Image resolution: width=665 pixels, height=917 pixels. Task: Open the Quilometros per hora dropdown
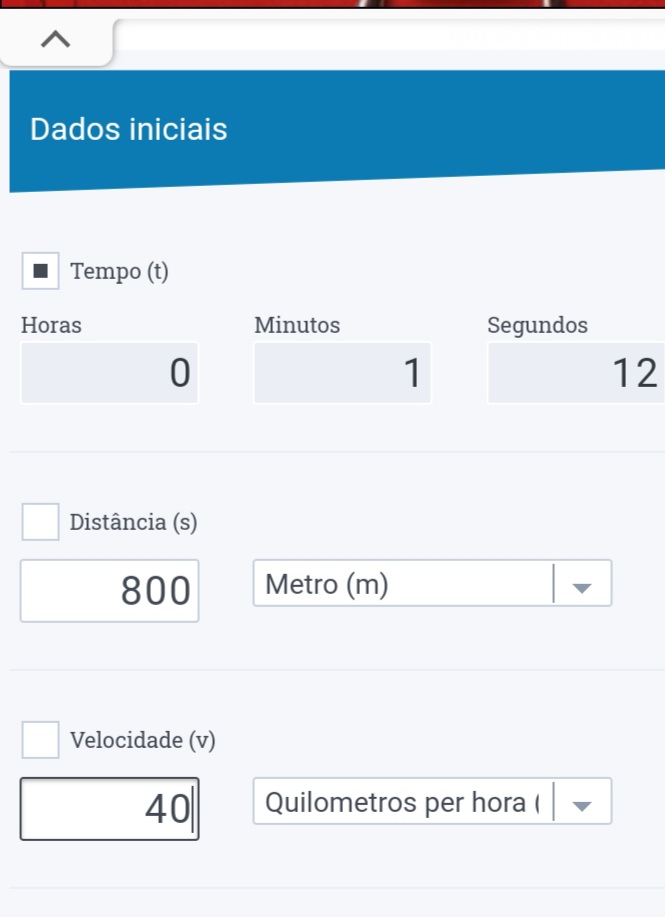coord(432,802)
